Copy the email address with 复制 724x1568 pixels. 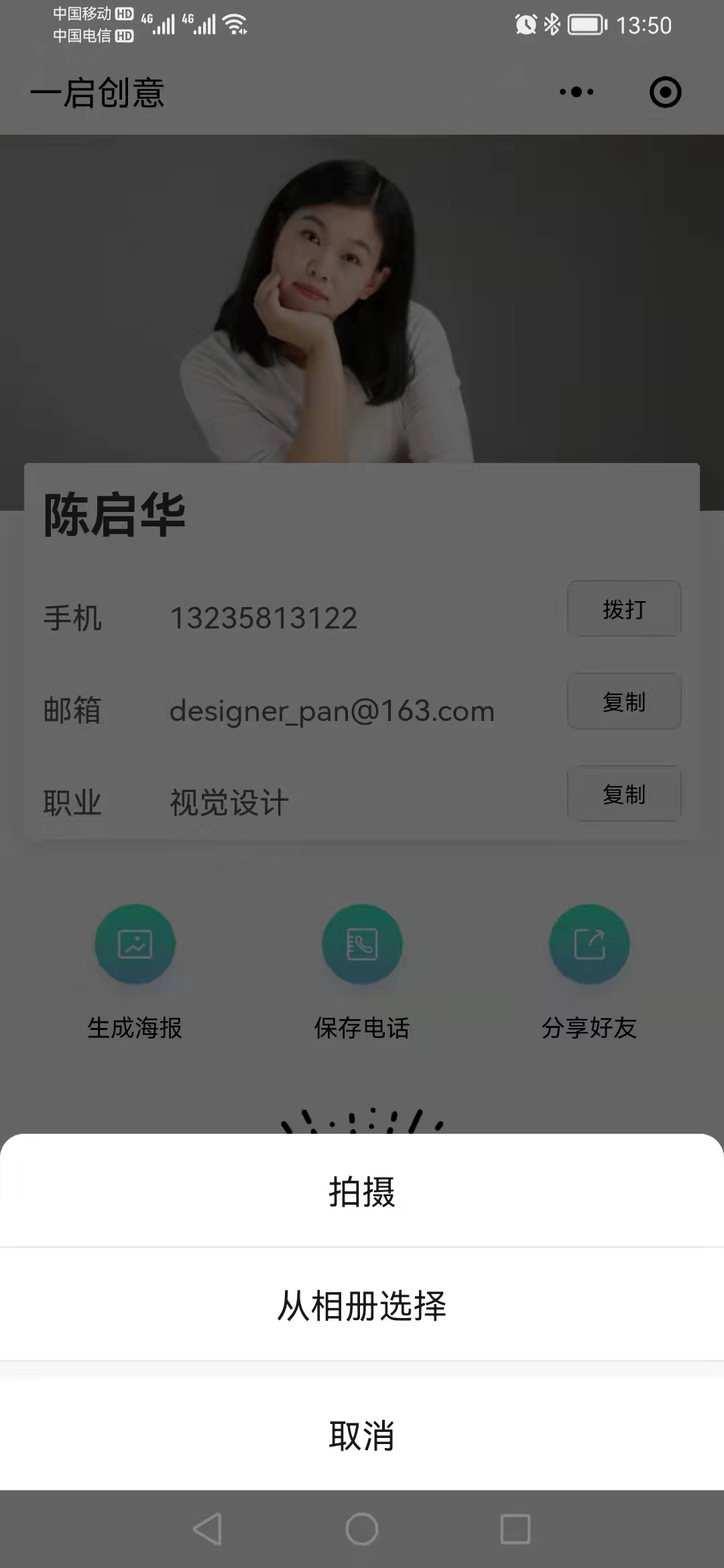624,702
